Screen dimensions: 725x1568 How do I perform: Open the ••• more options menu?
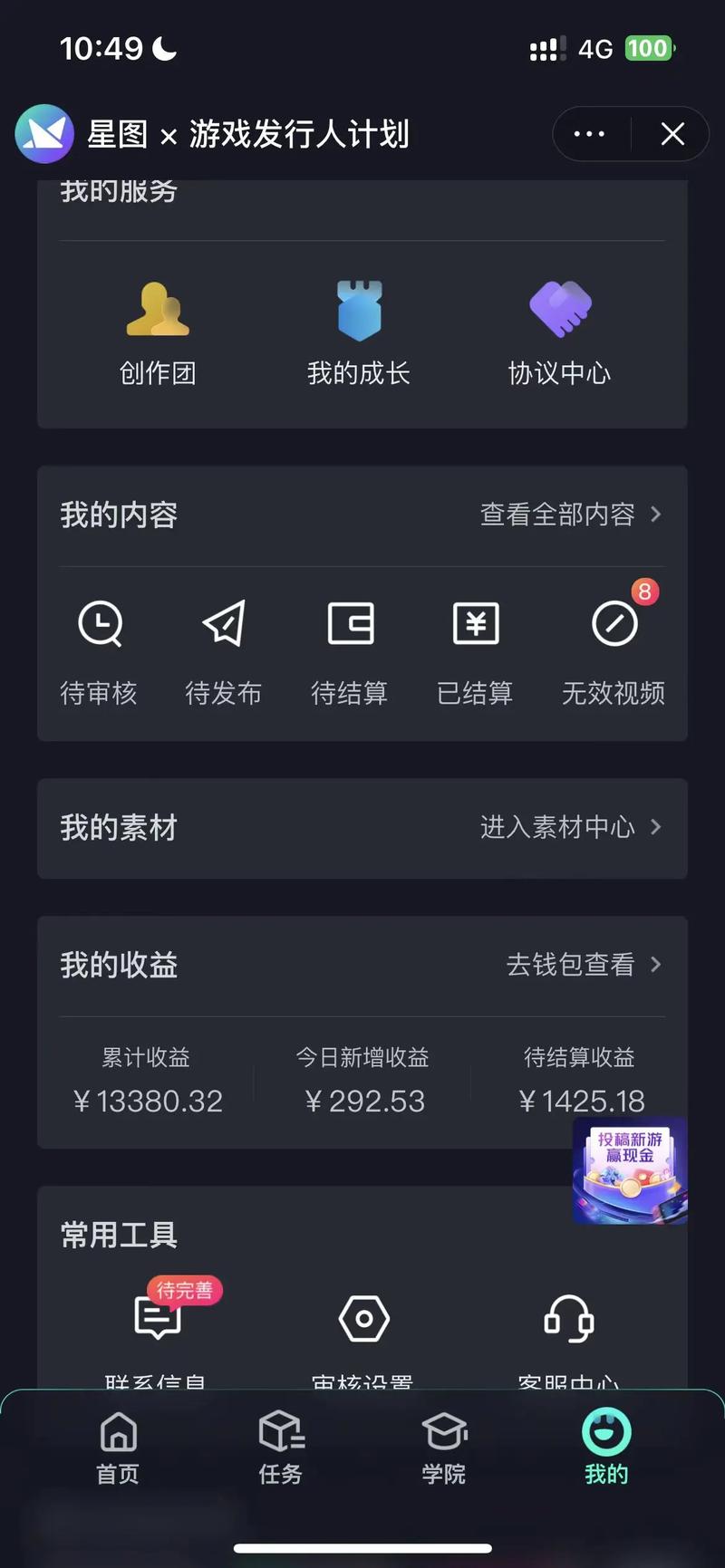[588, 133]
